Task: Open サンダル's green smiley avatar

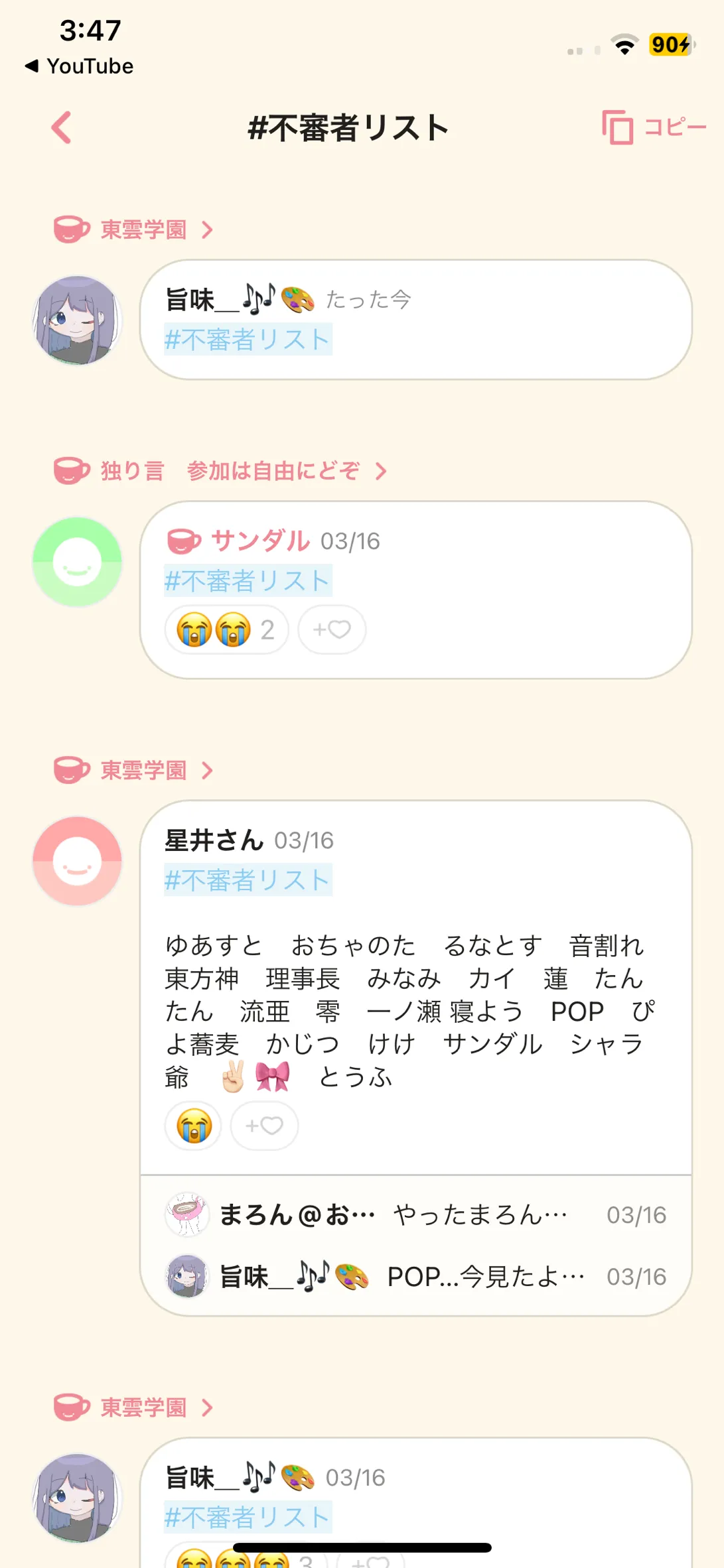Action: 78,562
